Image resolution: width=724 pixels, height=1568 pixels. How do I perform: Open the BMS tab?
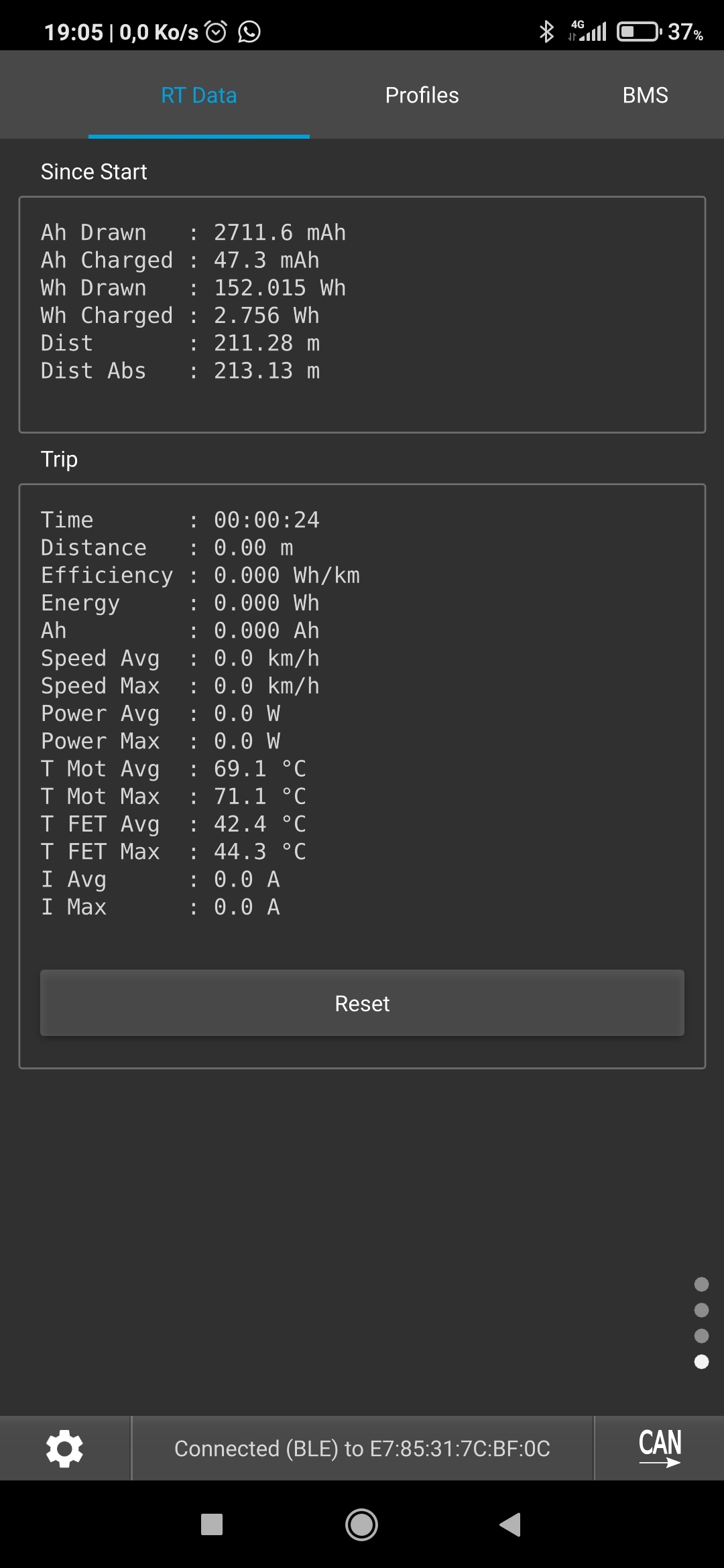(x=645, y=95)
